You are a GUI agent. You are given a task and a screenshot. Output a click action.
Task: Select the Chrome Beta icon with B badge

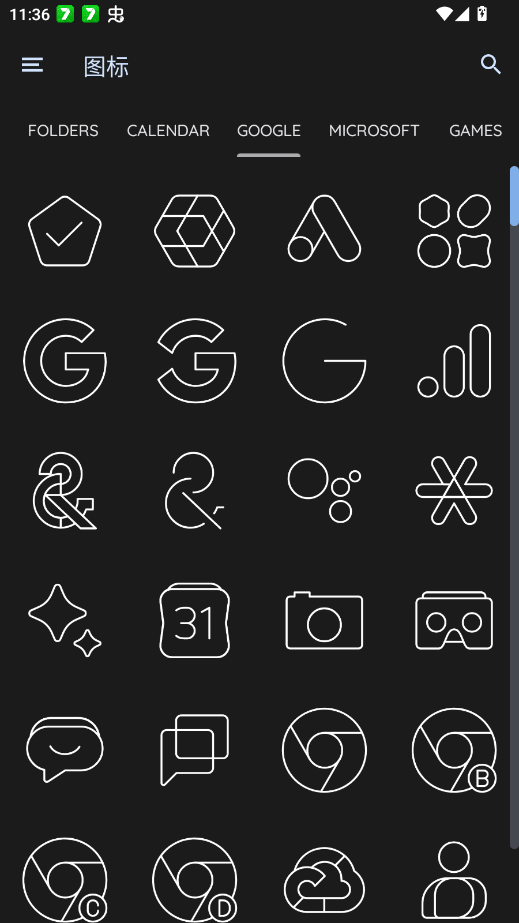[454, 751]
